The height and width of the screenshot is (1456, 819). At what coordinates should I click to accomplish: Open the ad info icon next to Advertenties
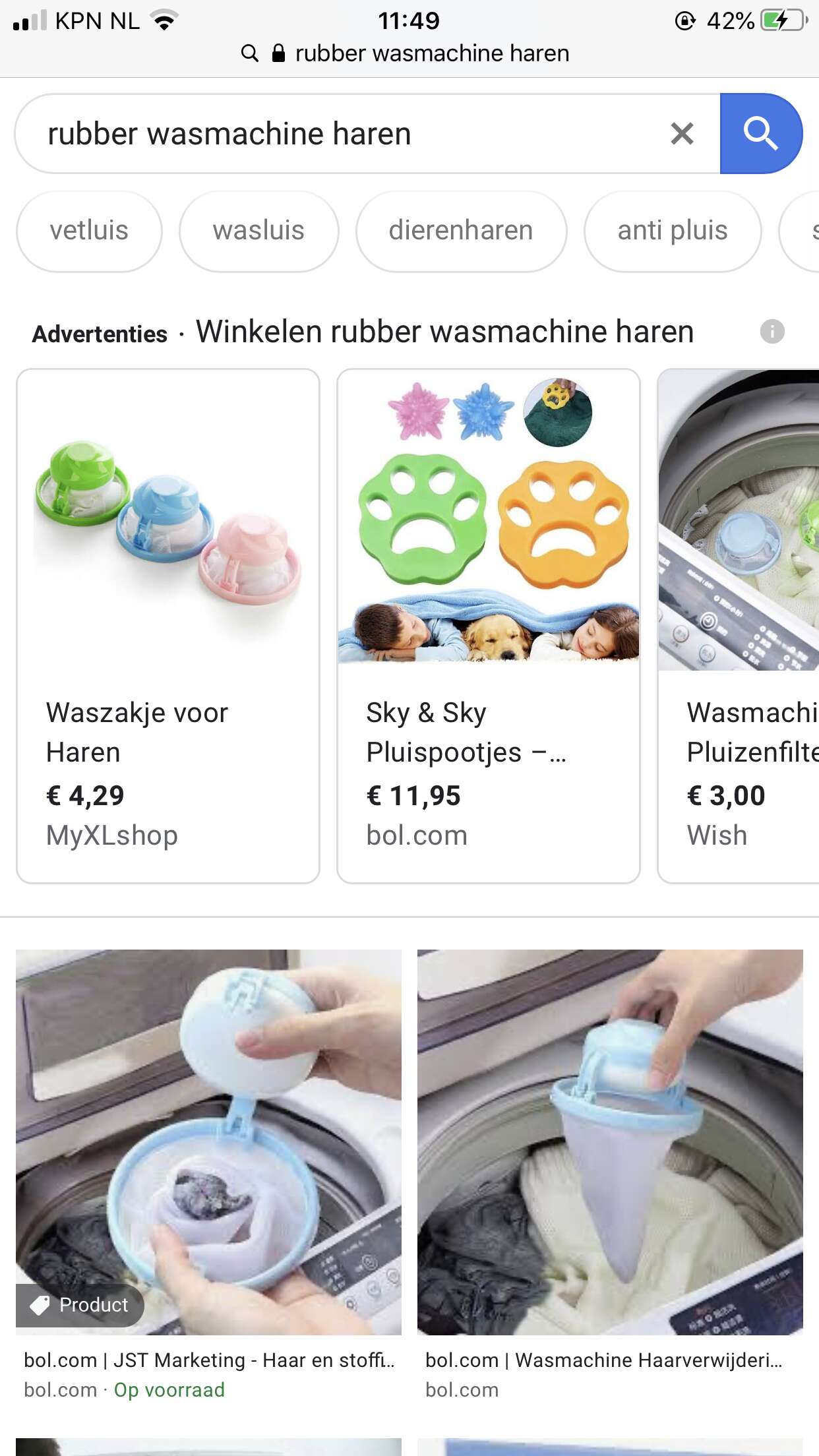(772, 331)
